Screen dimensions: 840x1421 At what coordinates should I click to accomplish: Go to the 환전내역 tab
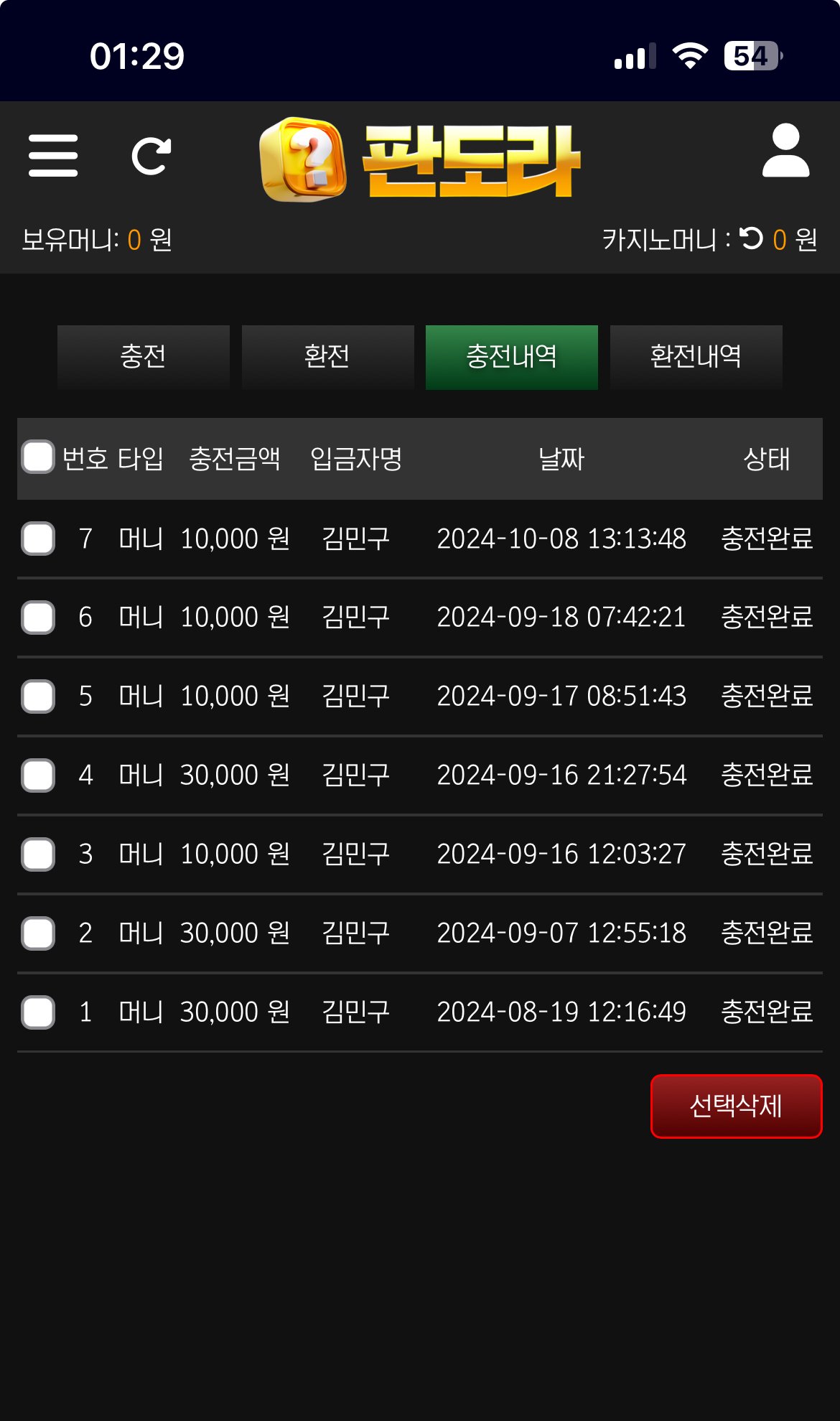click(x=696, y=357)
